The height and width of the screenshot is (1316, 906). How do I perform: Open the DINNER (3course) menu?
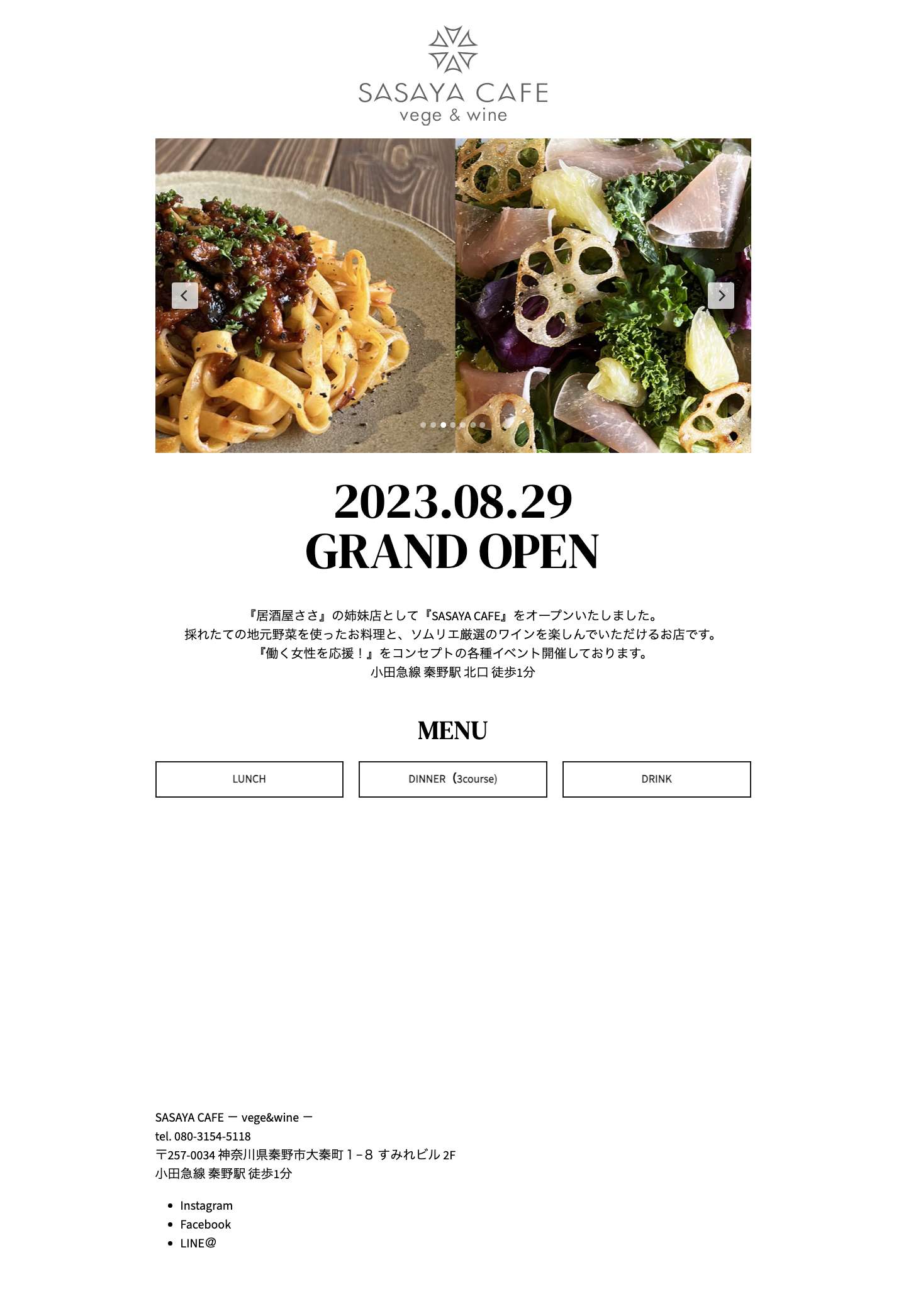[452, 779]
